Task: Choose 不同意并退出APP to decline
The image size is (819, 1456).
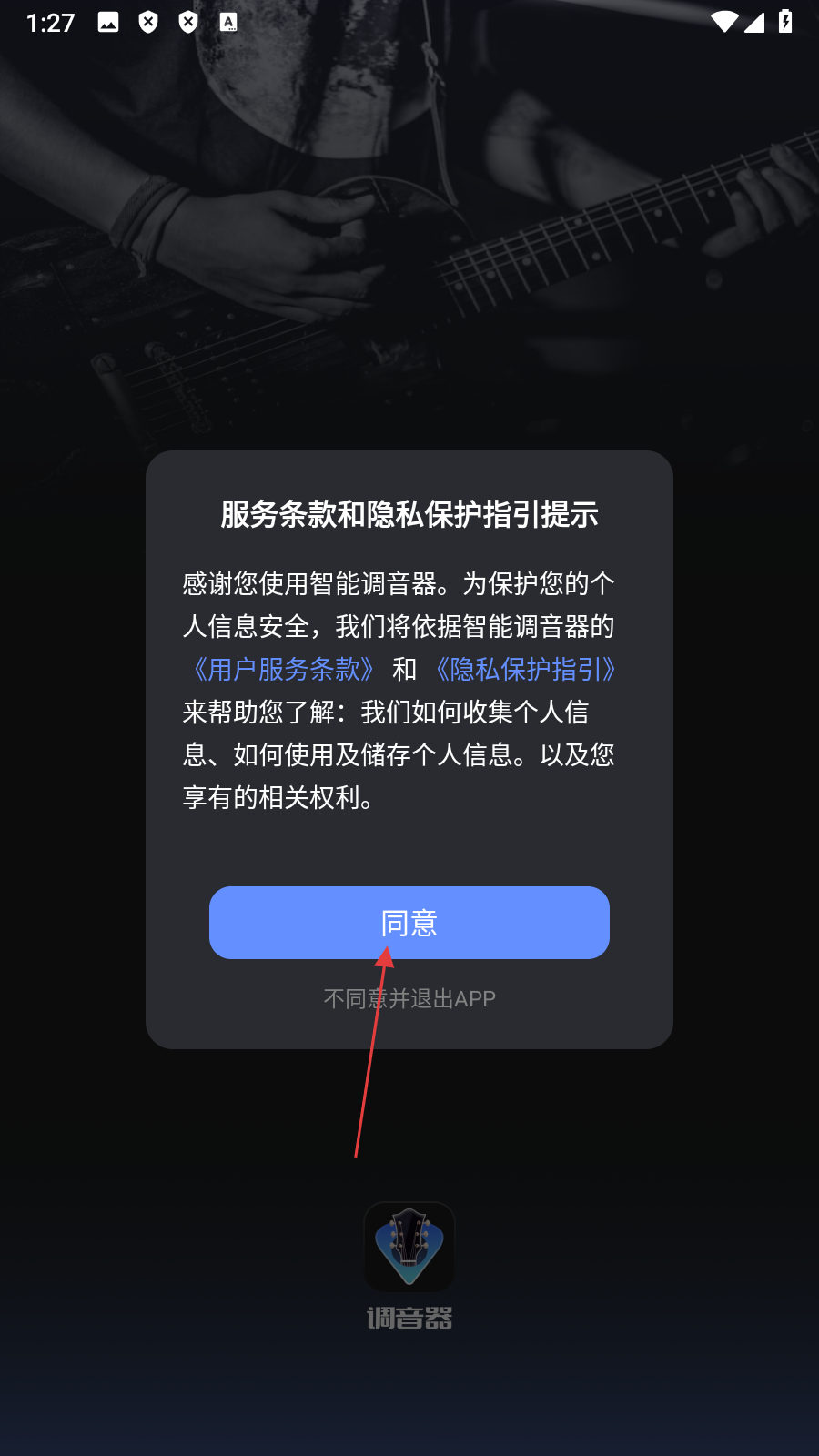Action: (x=409, y=998)
